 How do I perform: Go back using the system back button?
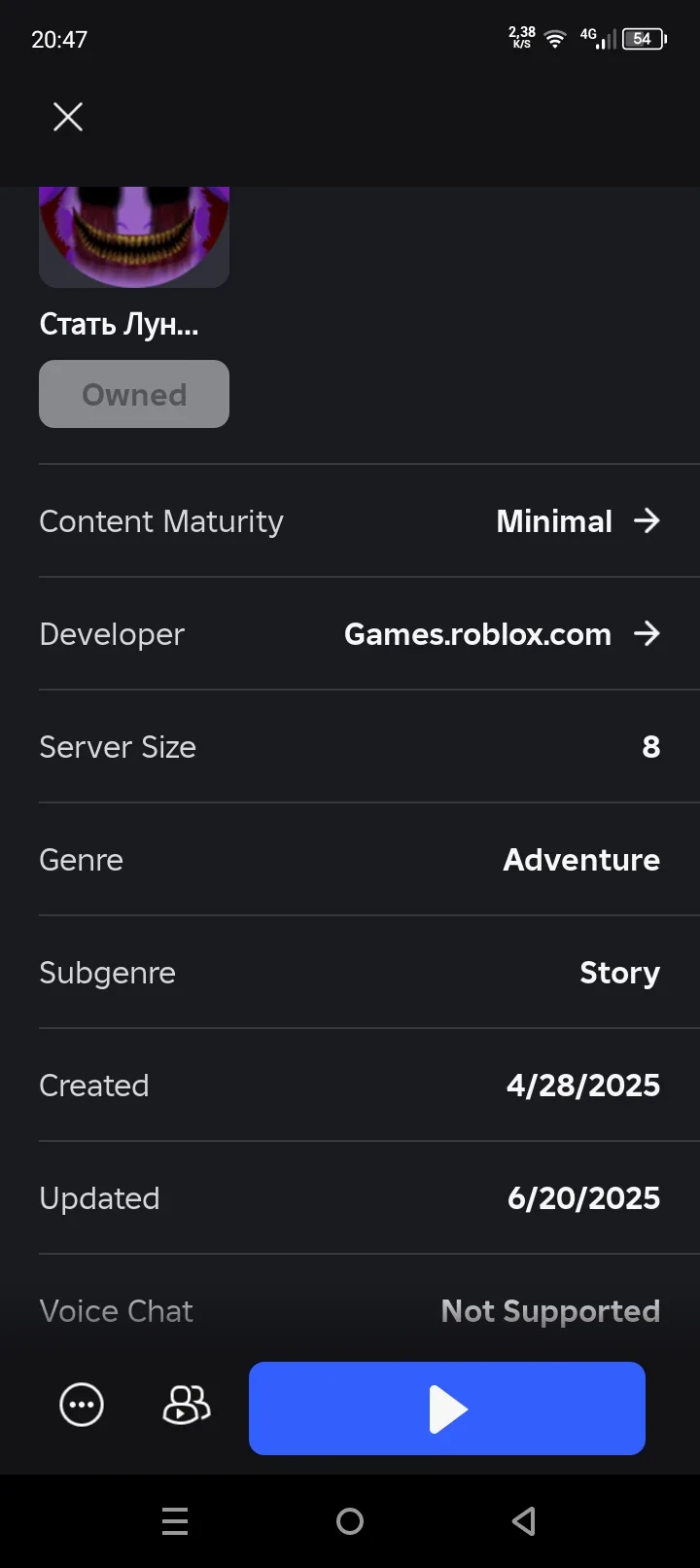tap(524, 1521)
